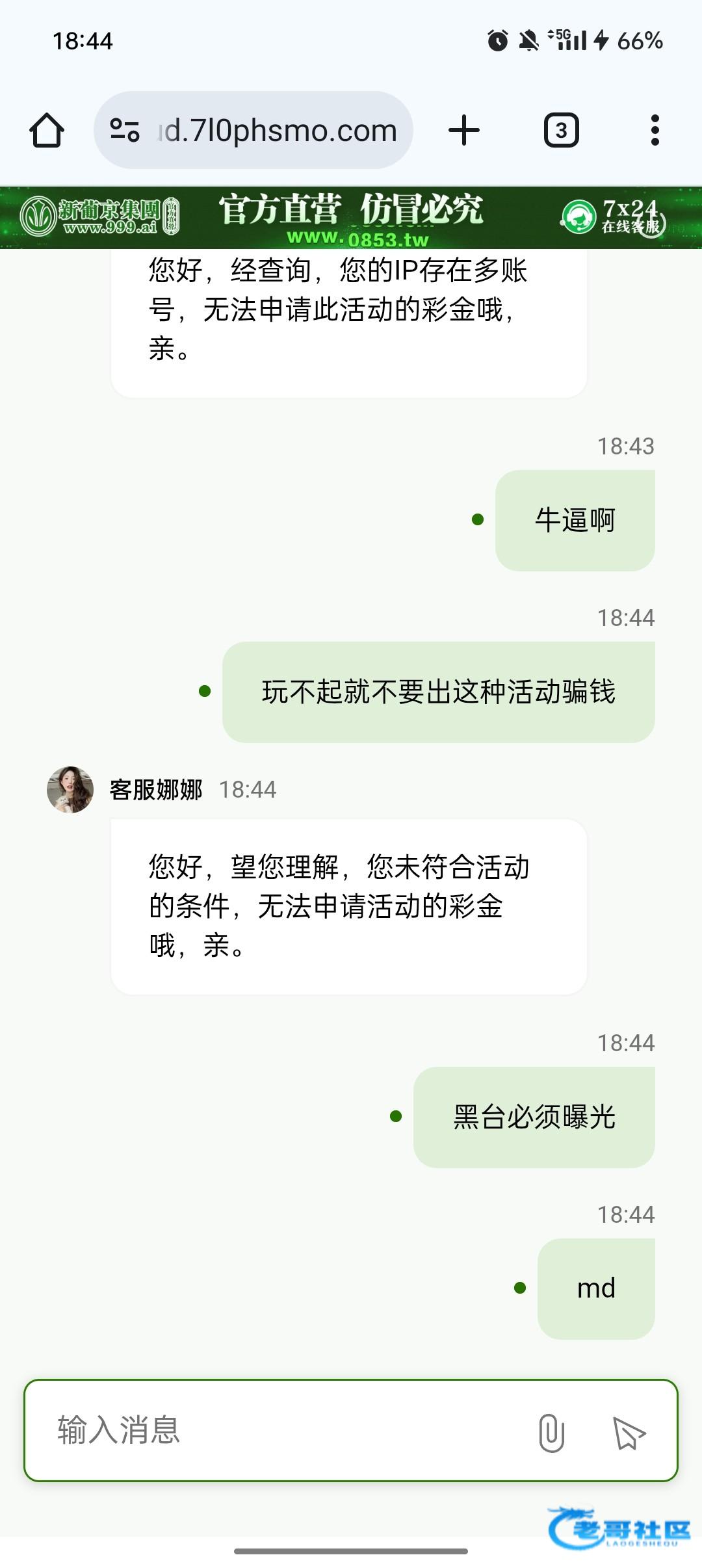Image resolution: width=702 pixels, height=1568 pixels.
Task: View site info icon in address bar
Action: 125,130
